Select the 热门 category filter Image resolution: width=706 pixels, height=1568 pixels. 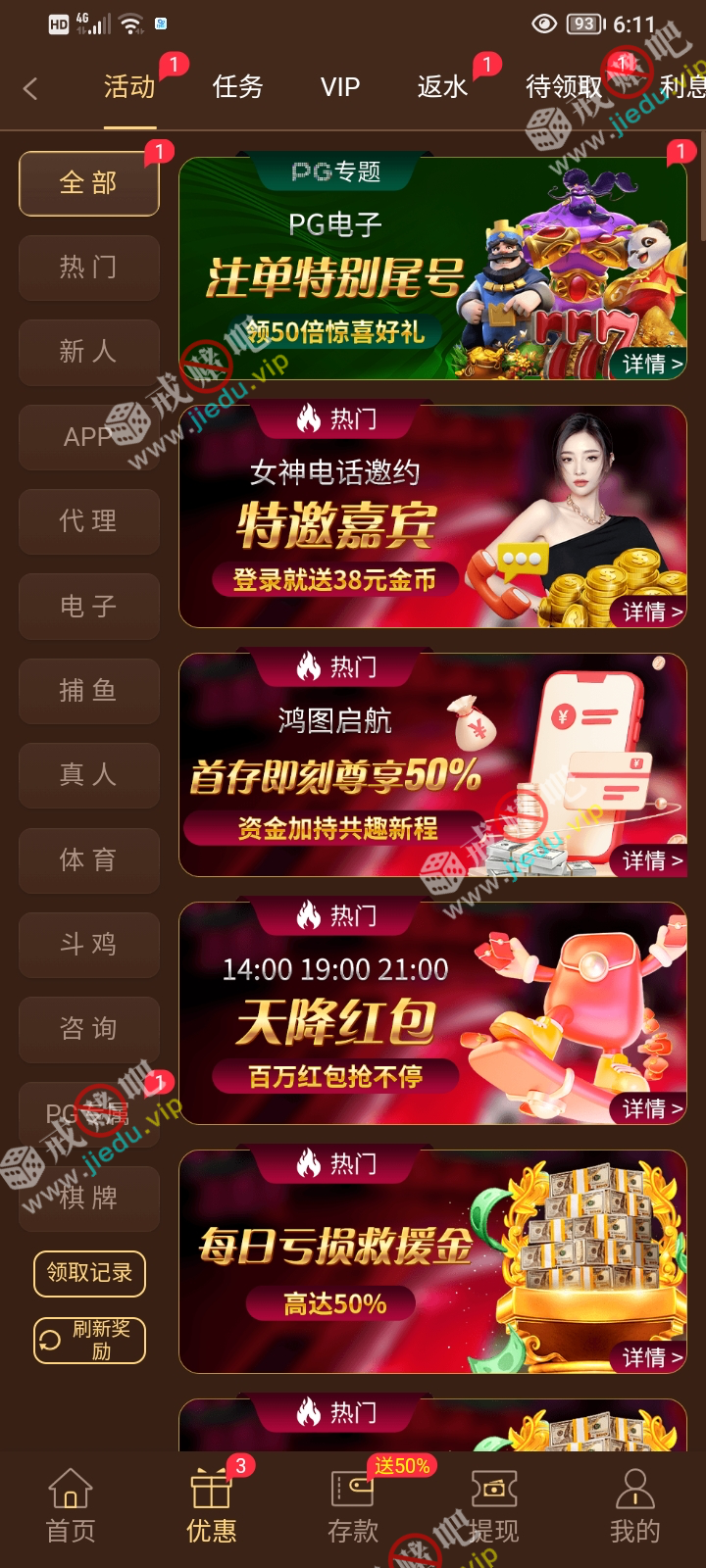[x=88, y=268]
